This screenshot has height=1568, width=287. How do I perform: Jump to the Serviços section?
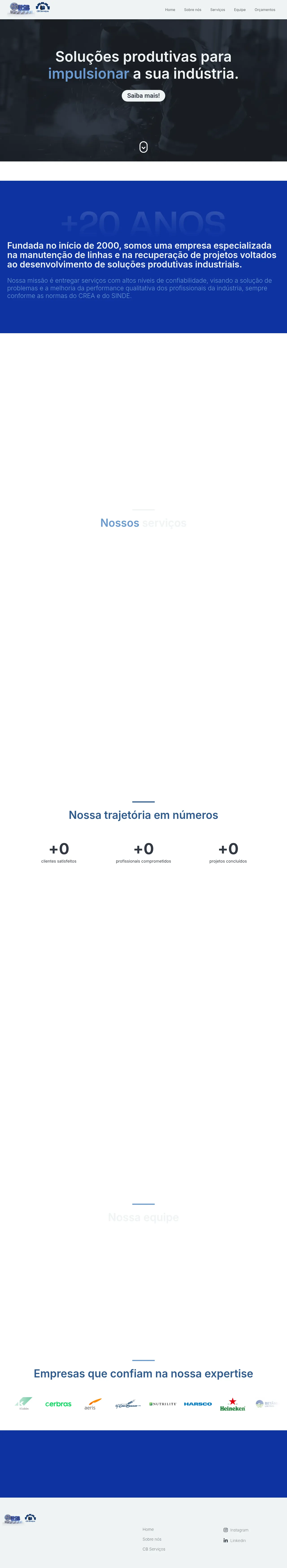tap(218, 10)
